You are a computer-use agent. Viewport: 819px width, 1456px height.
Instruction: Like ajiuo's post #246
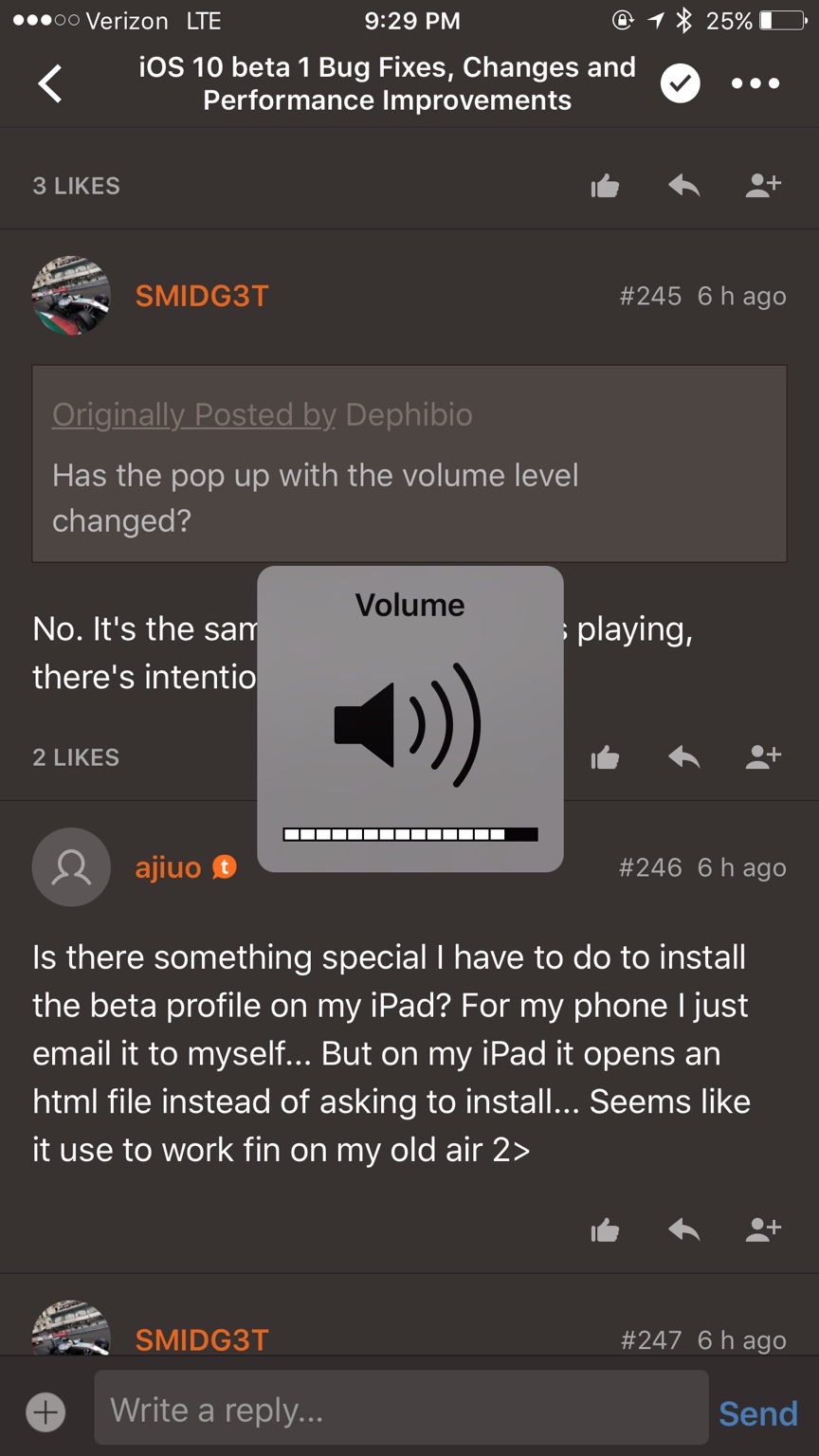605,1230
